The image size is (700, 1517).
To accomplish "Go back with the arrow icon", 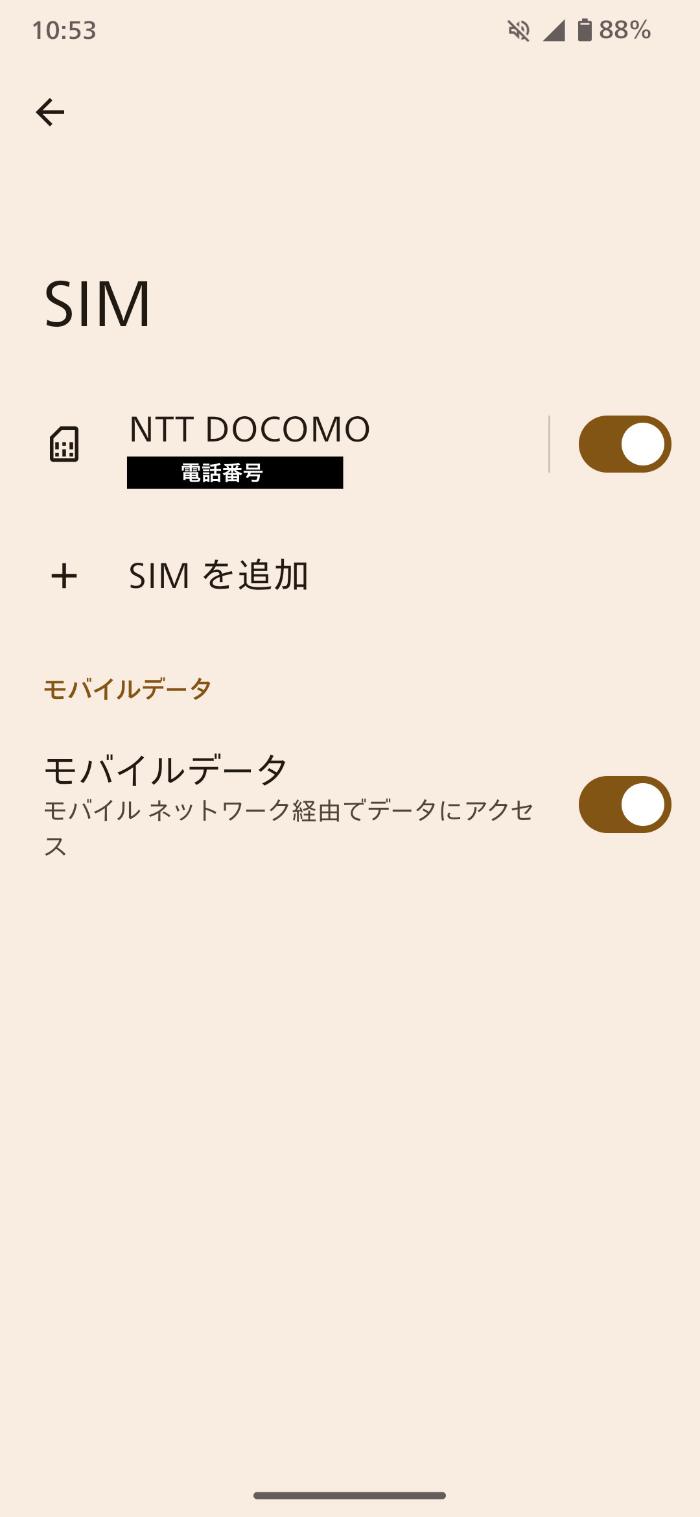I will click(50, 112).
